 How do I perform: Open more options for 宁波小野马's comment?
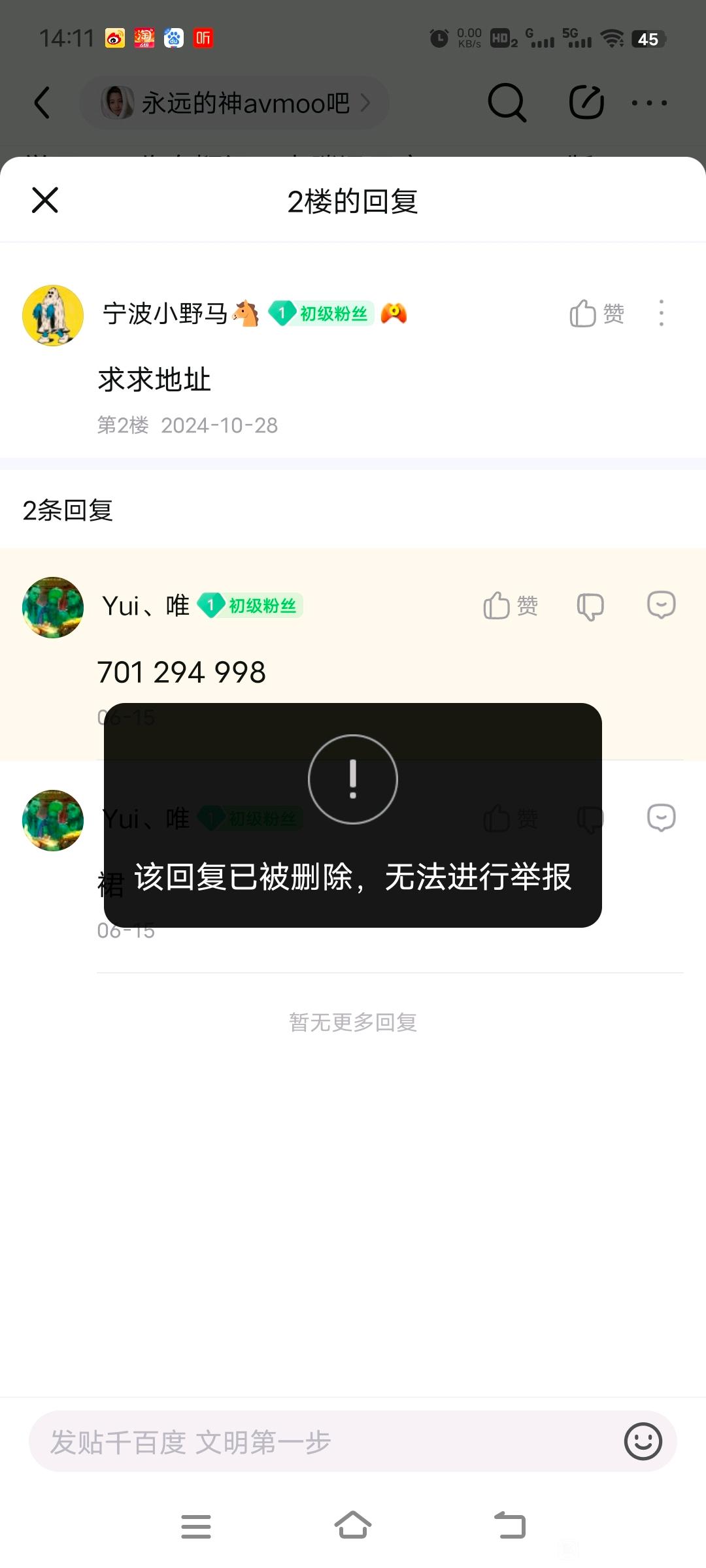click(662, 314)
